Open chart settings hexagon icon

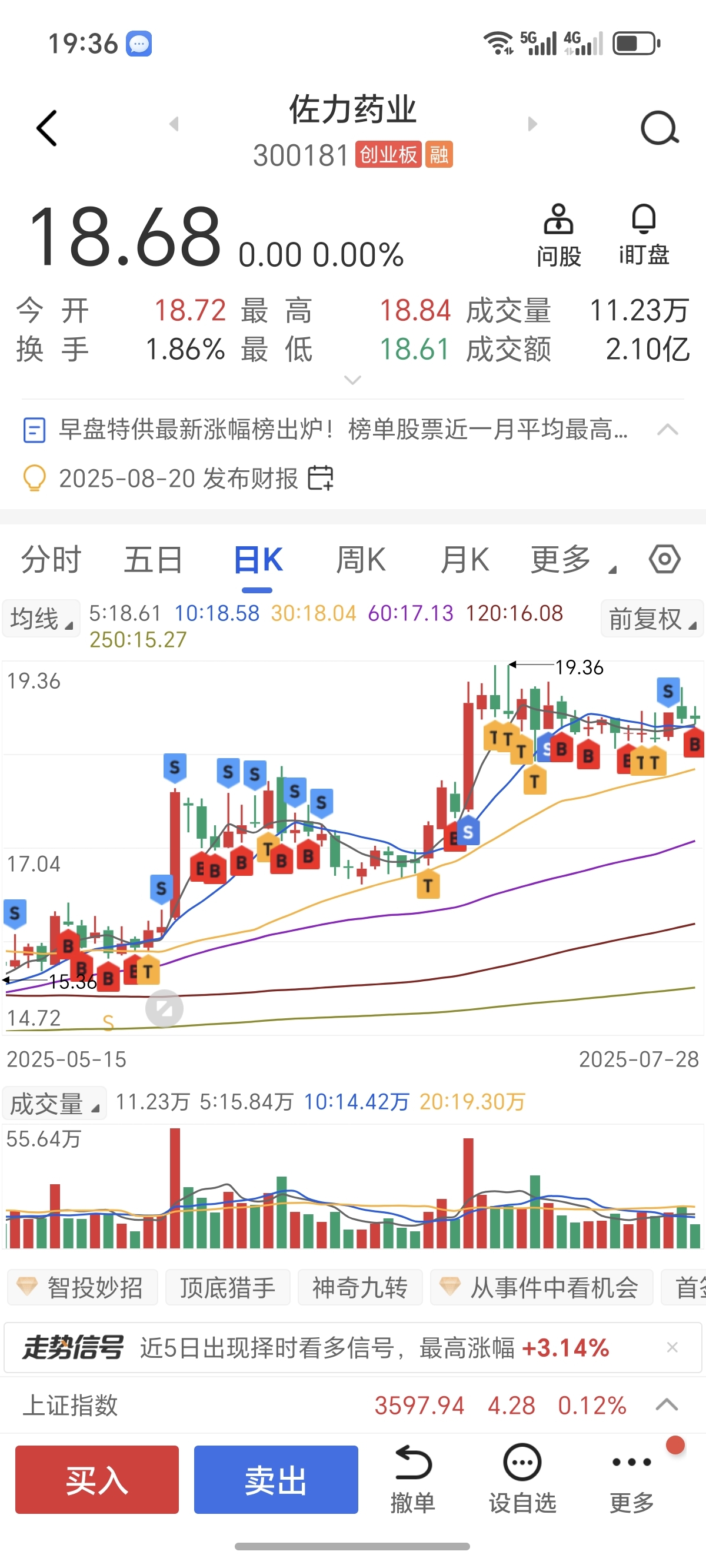[x=664, y=559]
